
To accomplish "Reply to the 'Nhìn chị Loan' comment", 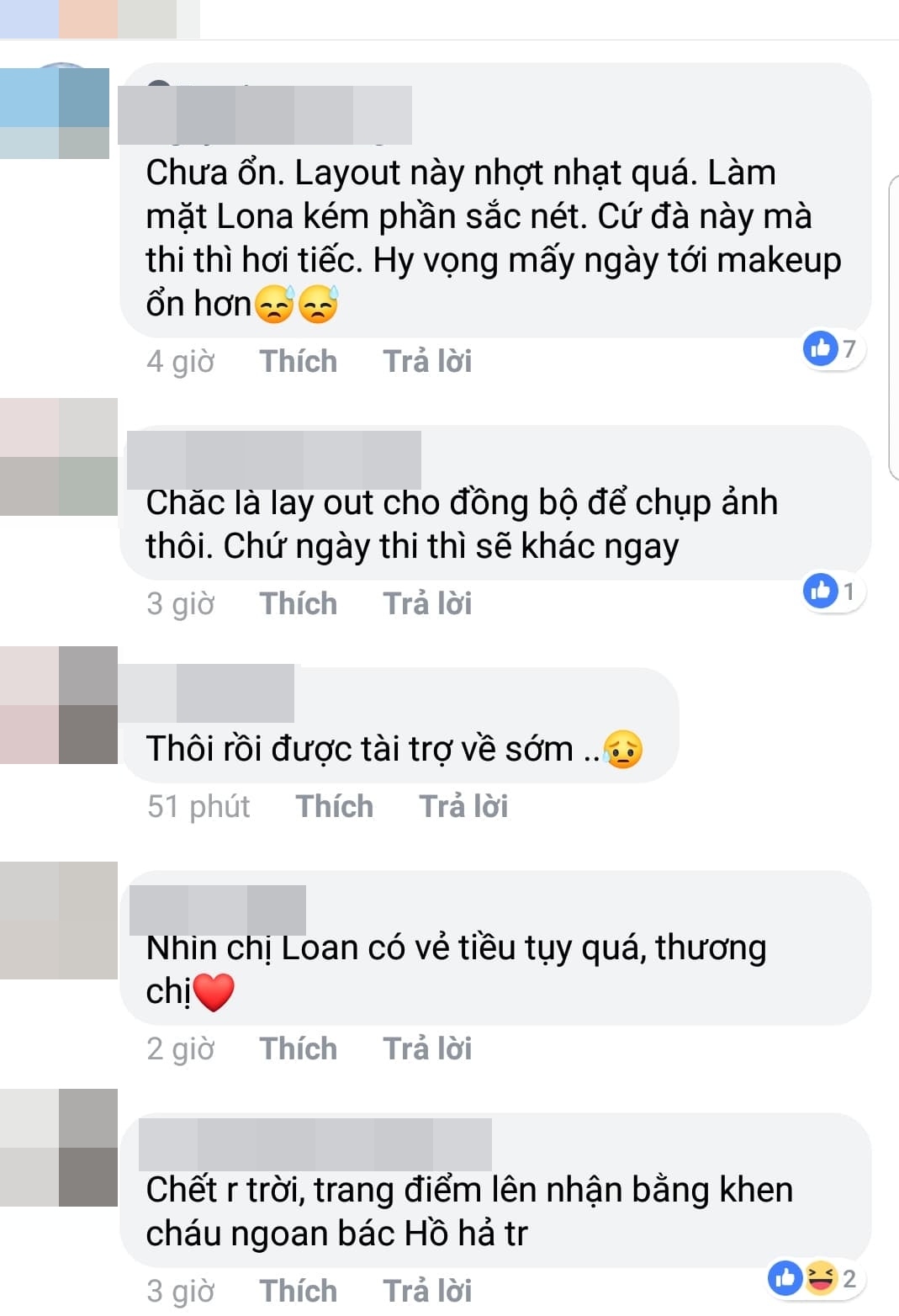I will [427, 1048].
